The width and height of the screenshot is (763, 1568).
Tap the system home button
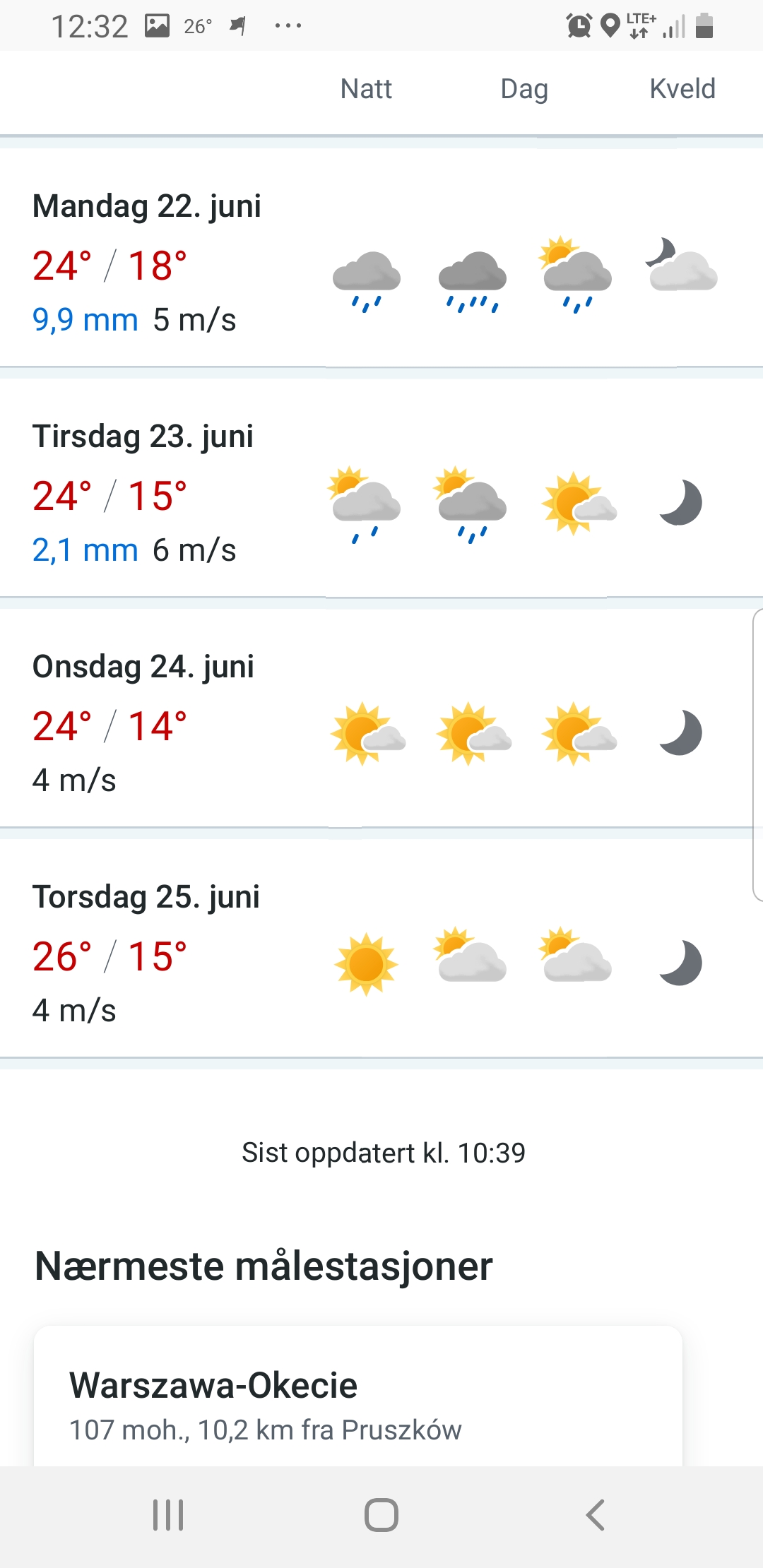[381, 1515]
